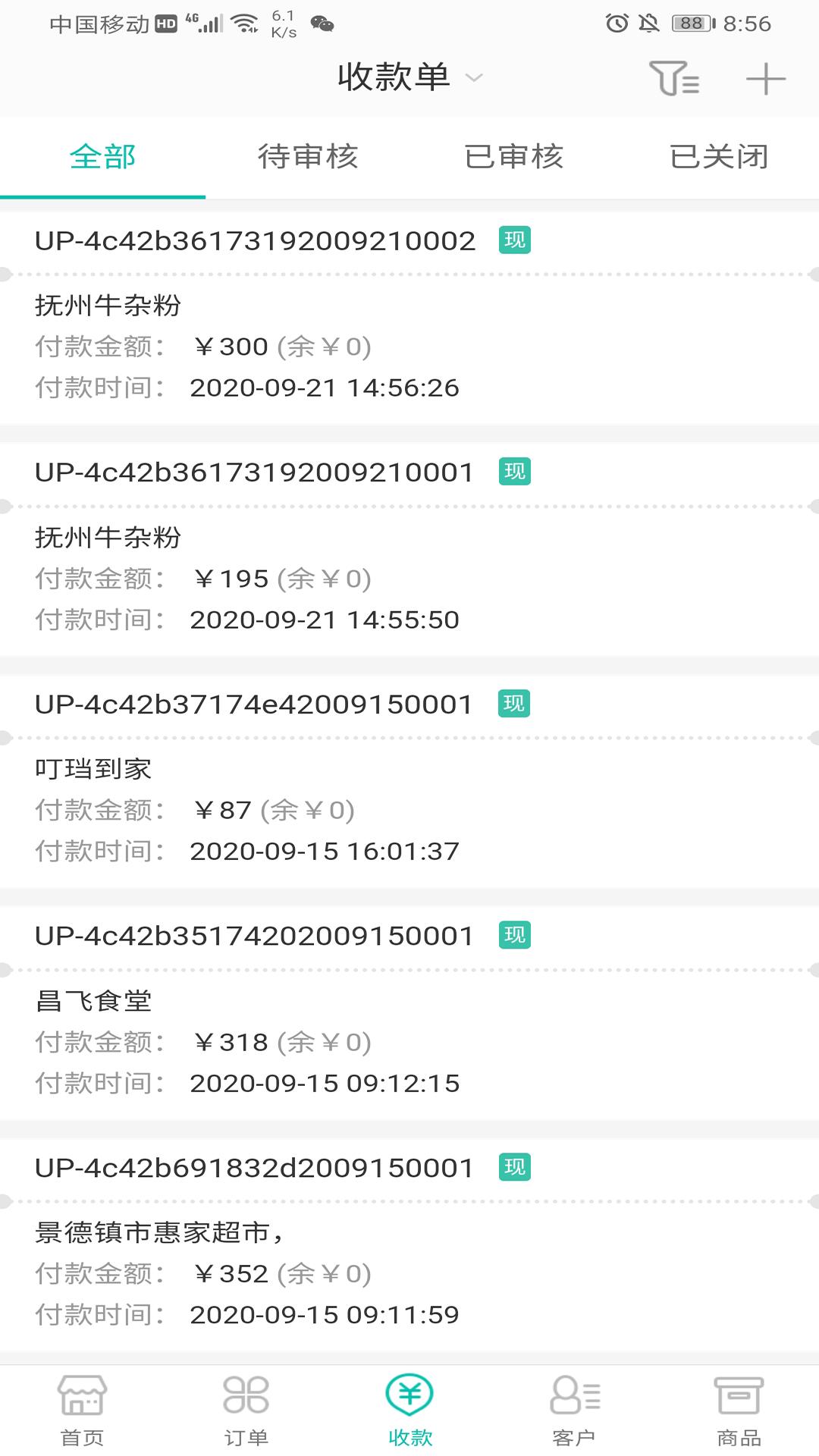Open the filter icon in top bar
Image resolution: width=819 pixels, height=1456 pixels.
[x=675, y=77]
